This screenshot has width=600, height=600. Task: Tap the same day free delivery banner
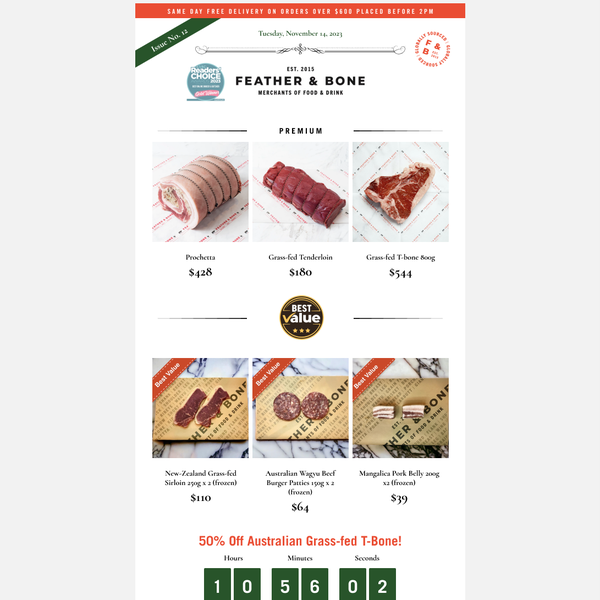point(300,10)
